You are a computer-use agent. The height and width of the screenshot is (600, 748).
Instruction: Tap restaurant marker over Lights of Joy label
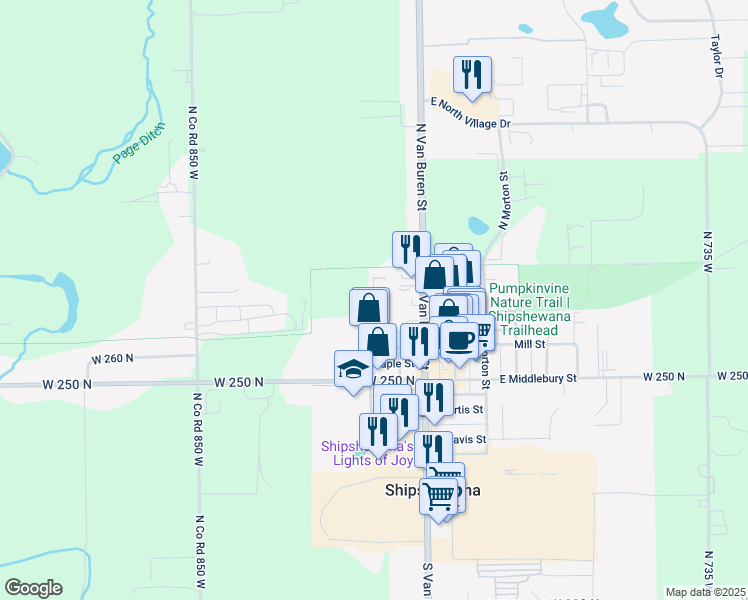coord(378,435)
